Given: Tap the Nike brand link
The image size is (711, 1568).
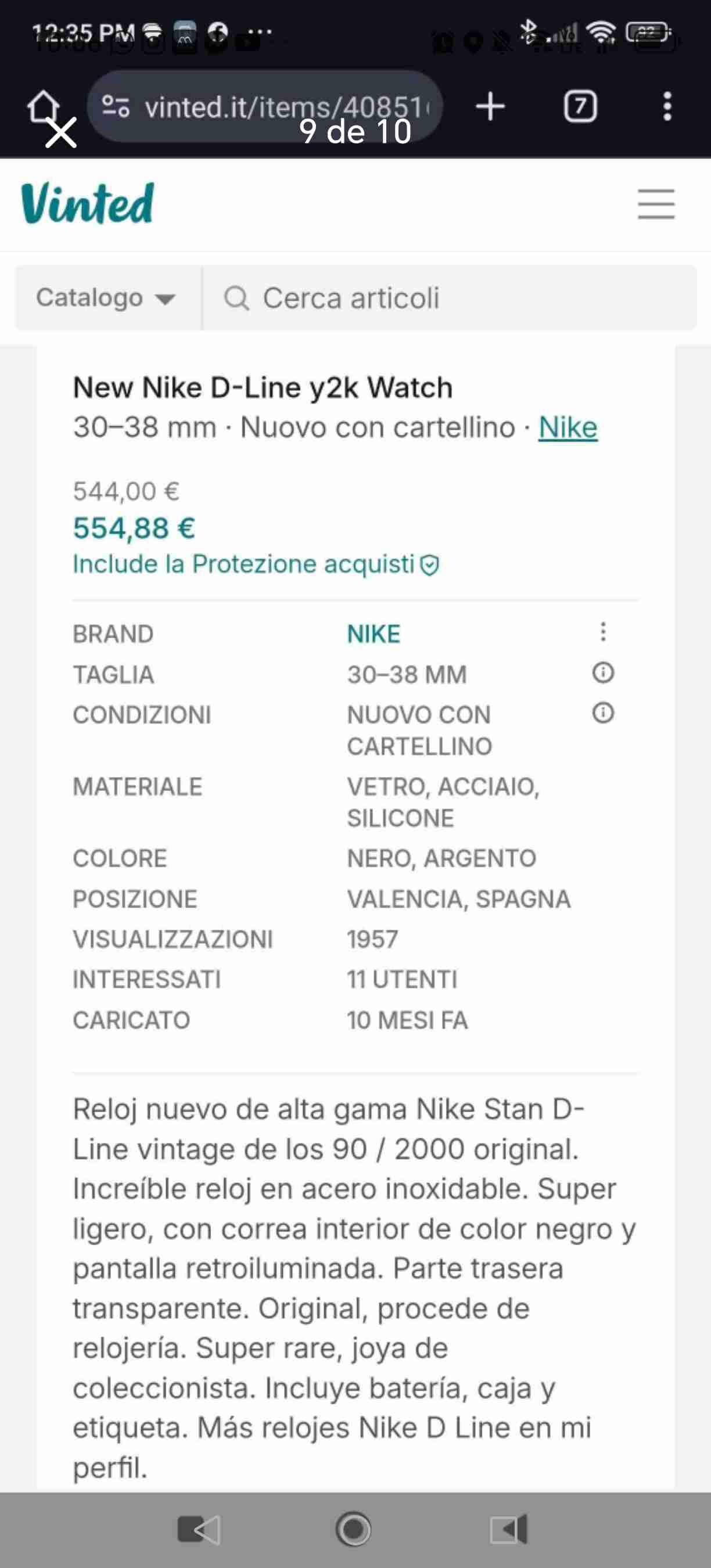Looking at the screenshot, I should tap(567, 428).
